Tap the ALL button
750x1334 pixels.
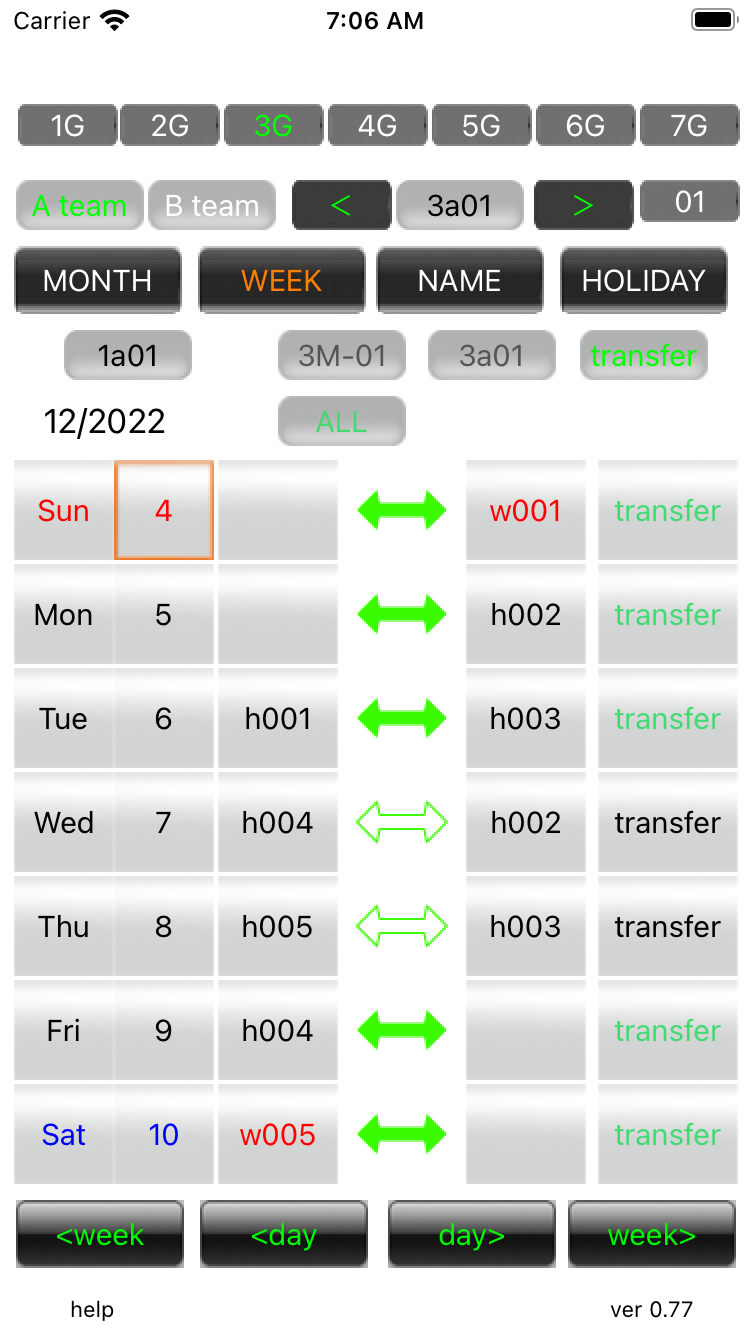342,422
